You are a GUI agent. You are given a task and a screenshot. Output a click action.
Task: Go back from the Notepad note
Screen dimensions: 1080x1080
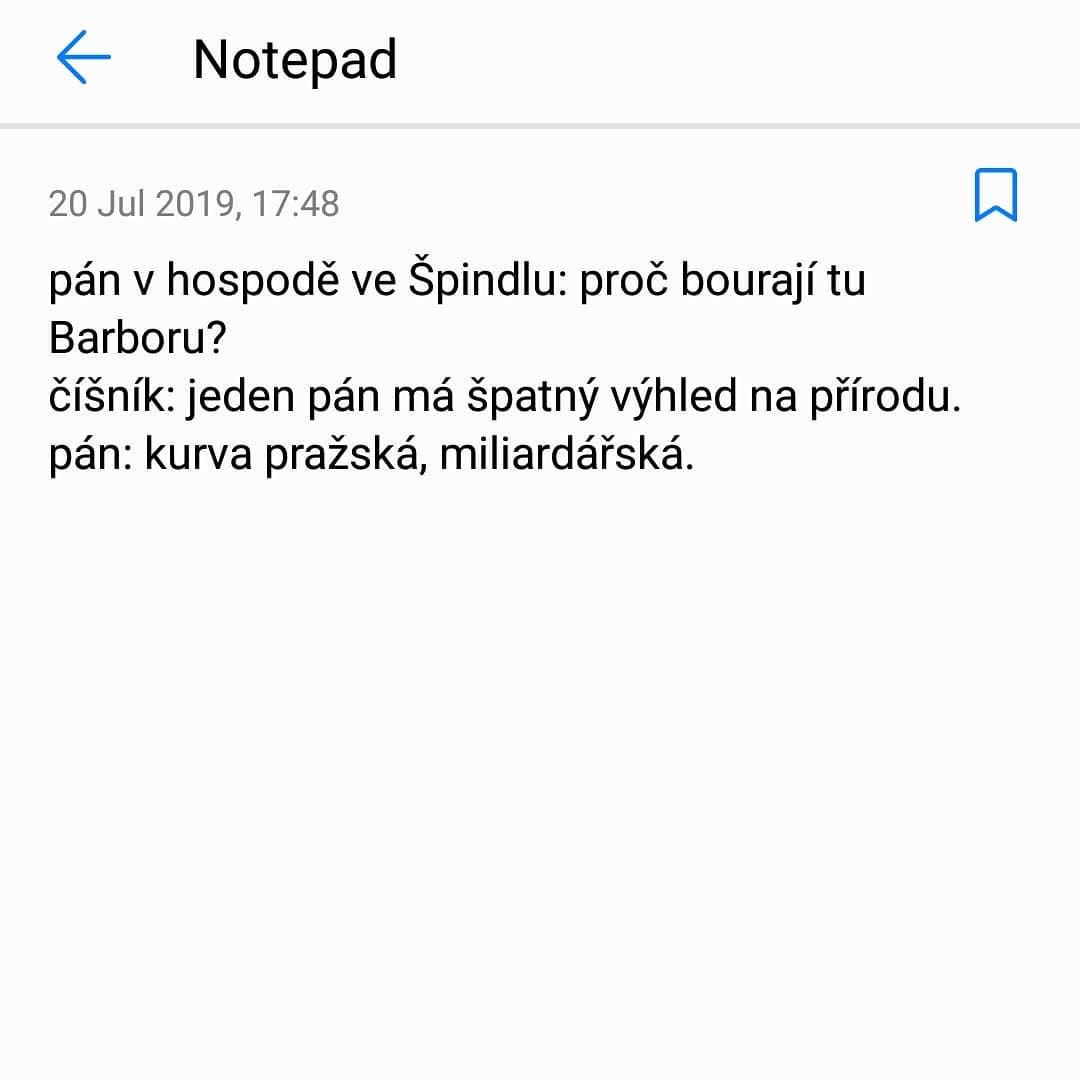83,58
